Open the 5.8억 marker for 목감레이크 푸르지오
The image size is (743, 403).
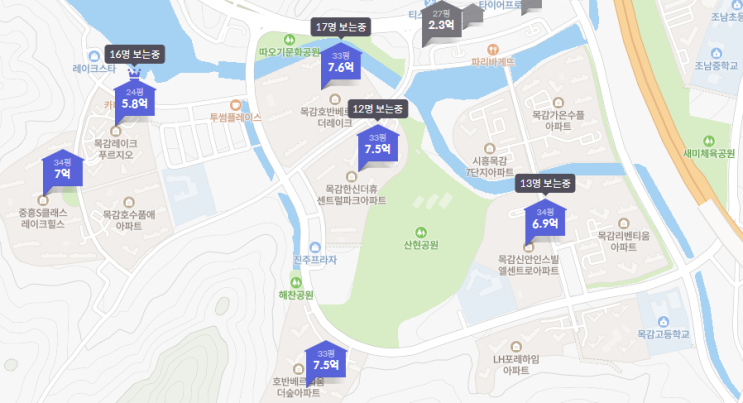pos(134,98)
